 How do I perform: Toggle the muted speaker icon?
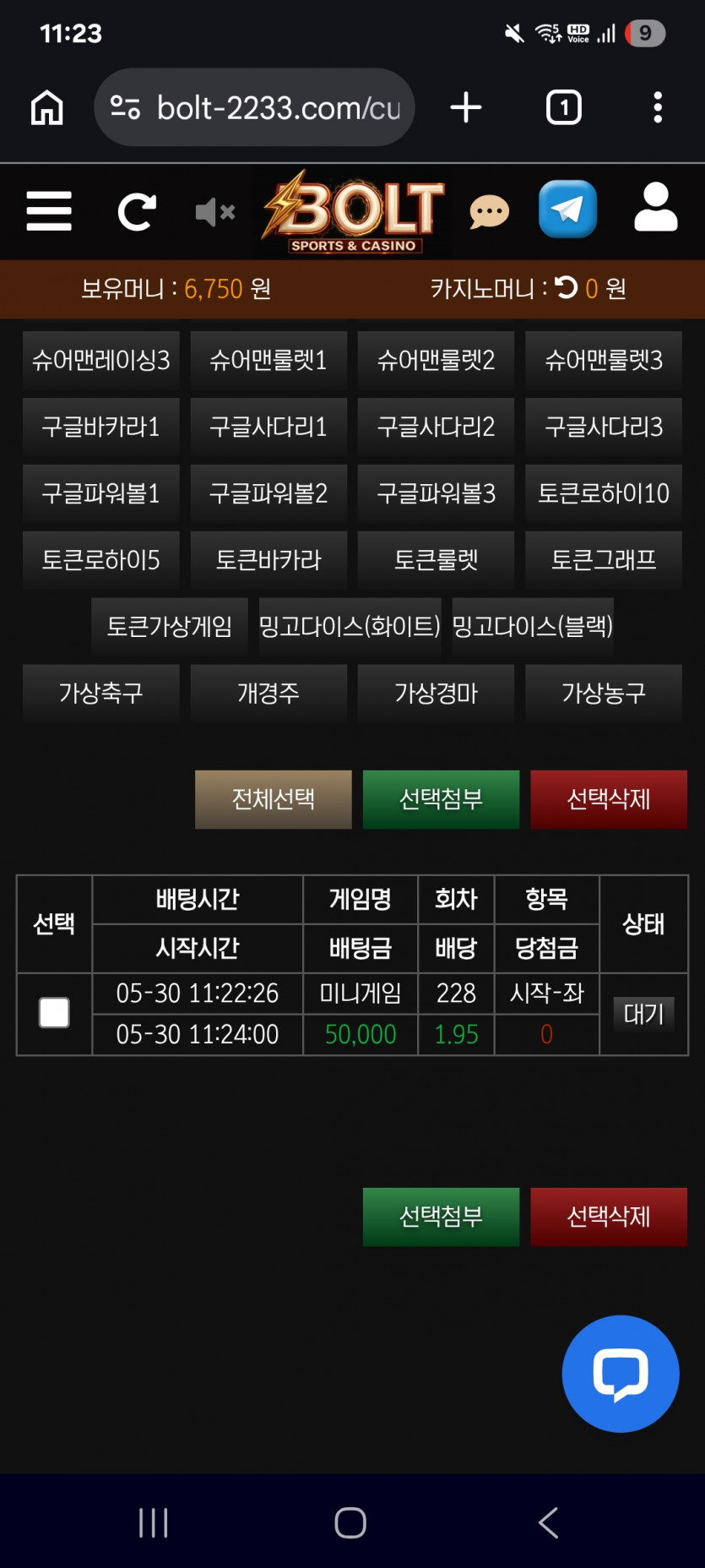click(215, 212)
